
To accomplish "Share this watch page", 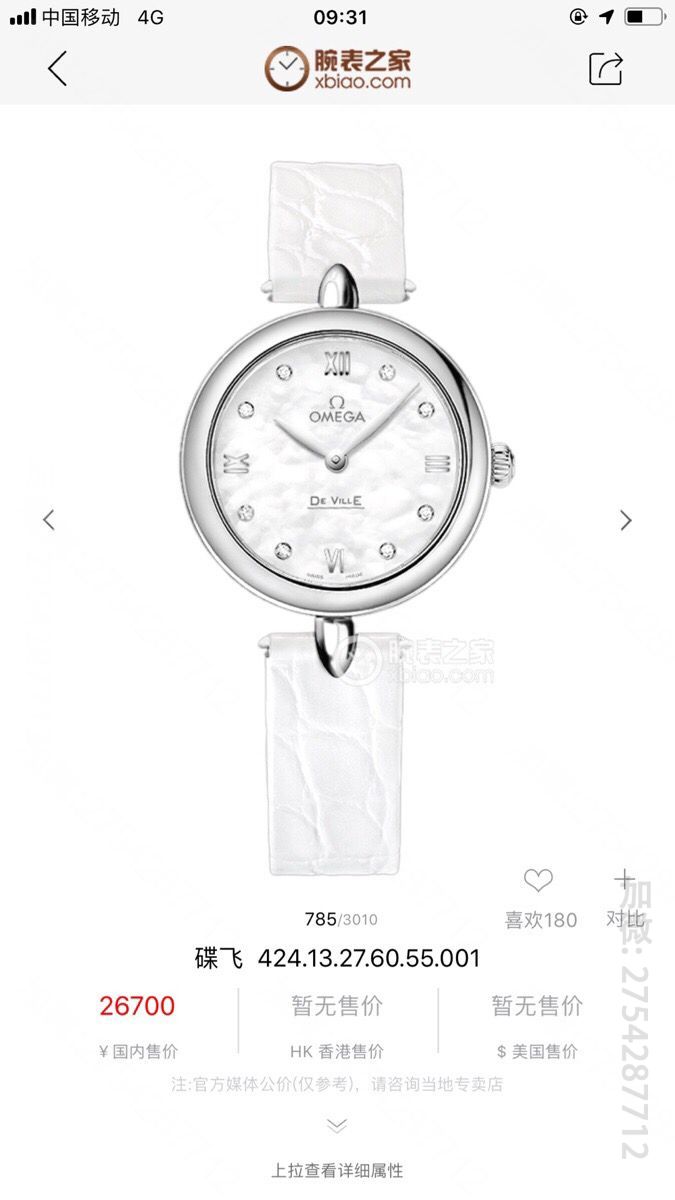I will point(605,68).
